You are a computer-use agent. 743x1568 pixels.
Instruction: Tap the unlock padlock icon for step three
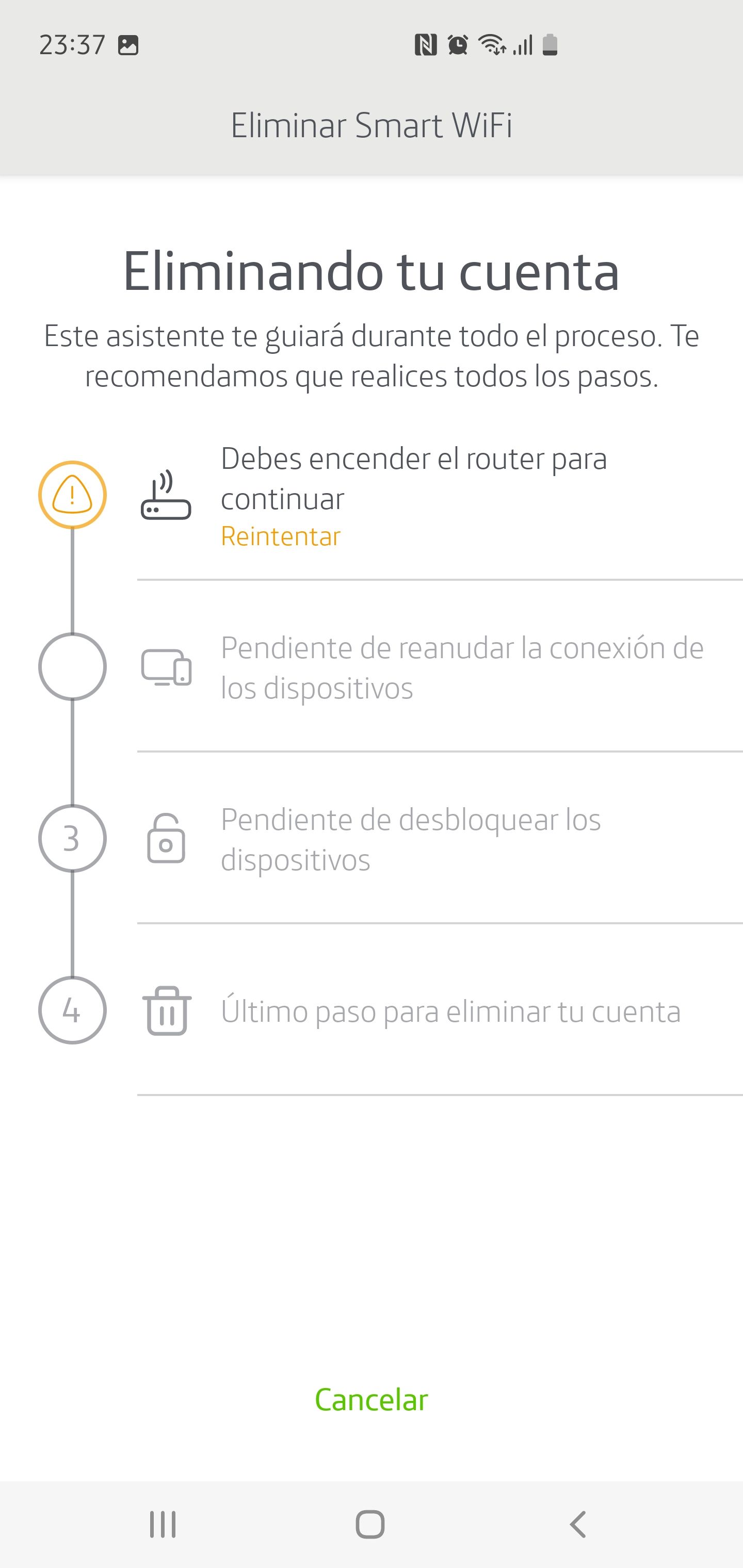point(166,840)
